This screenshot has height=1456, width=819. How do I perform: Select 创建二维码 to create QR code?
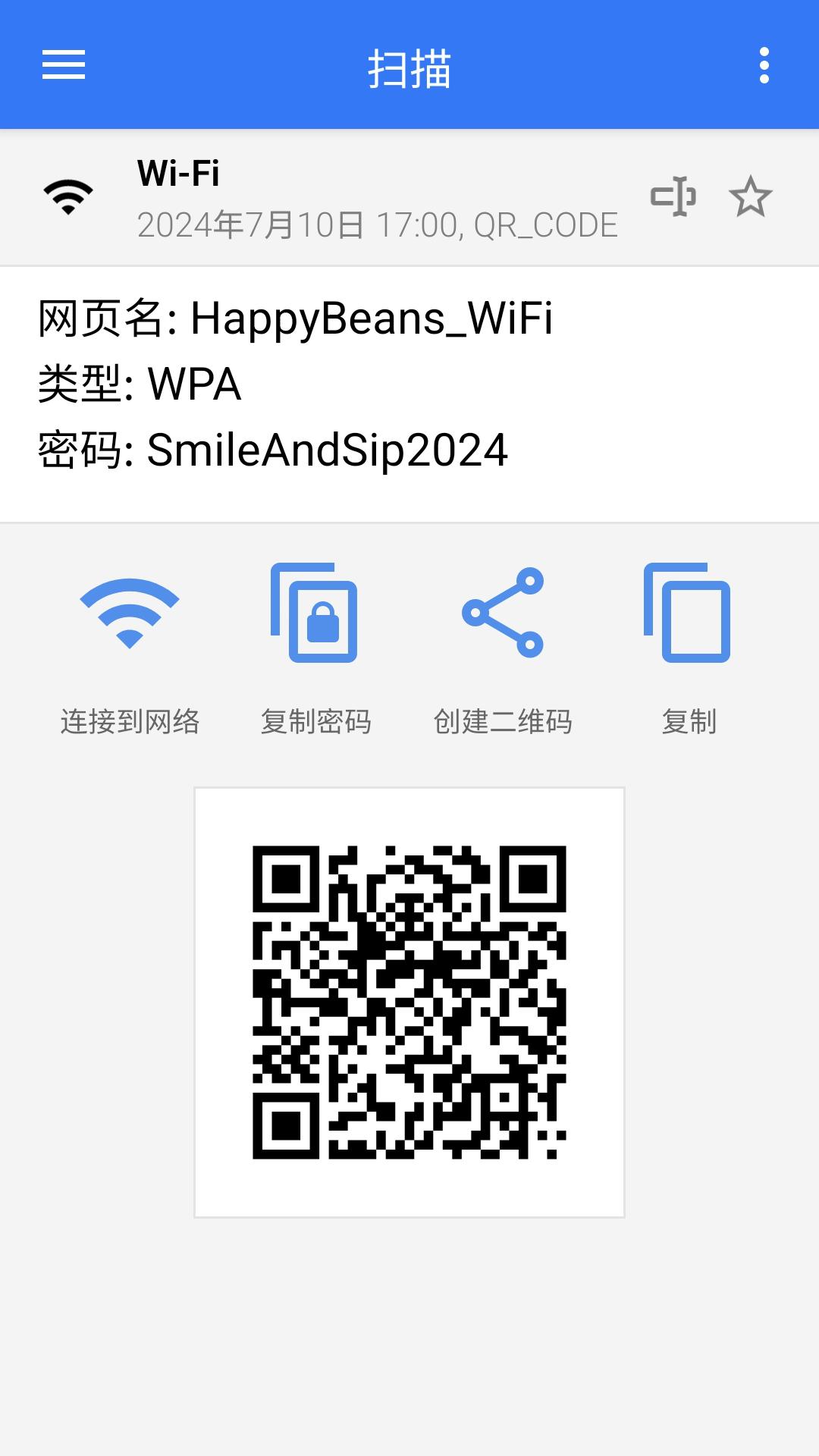pos(503,650)
